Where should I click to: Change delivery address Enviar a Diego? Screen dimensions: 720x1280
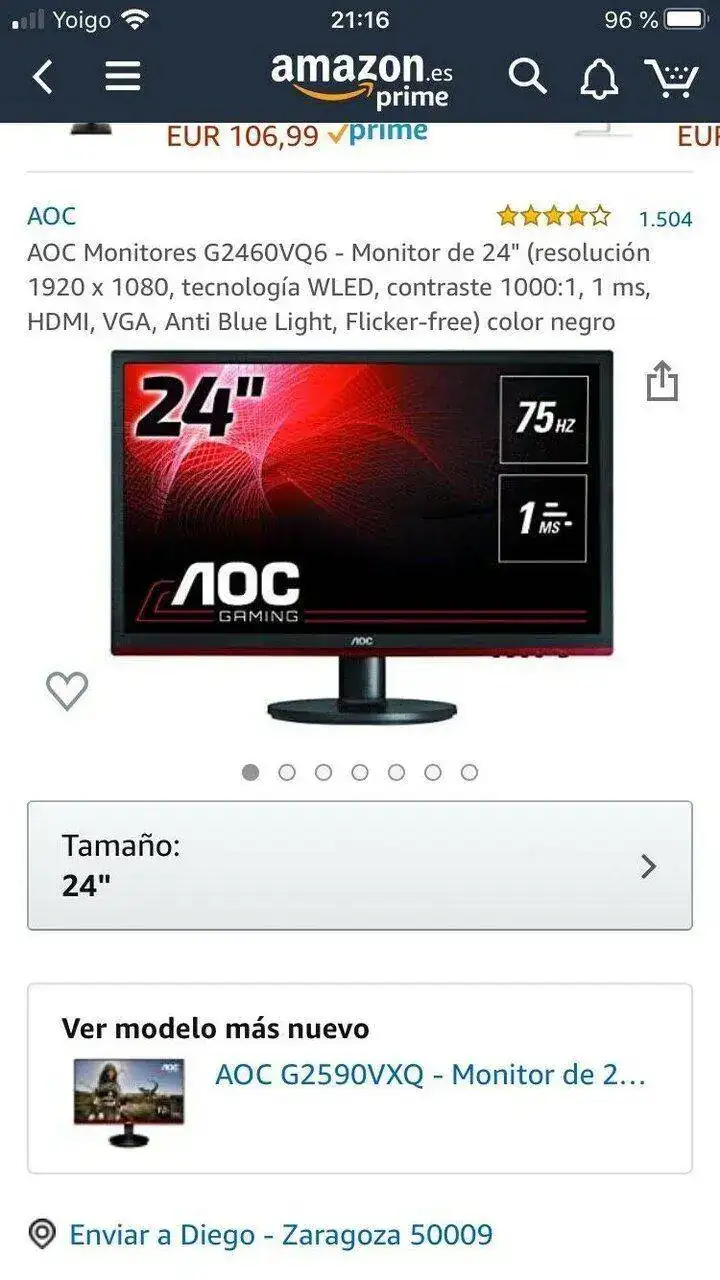280,1235
